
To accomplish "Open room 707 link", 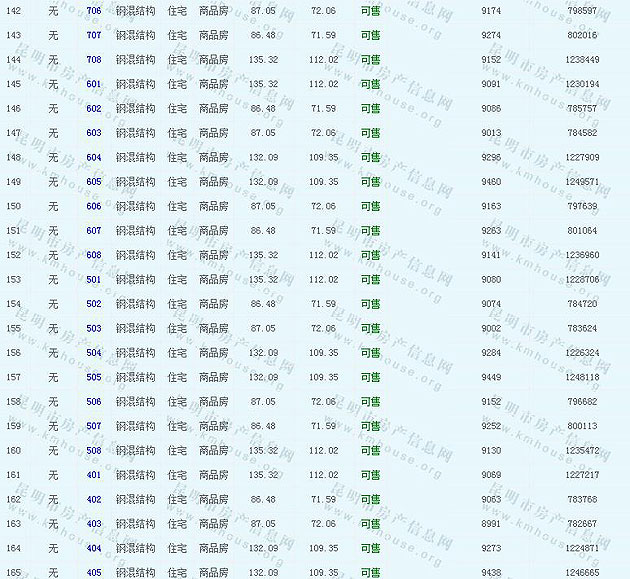I will (94, 35).
